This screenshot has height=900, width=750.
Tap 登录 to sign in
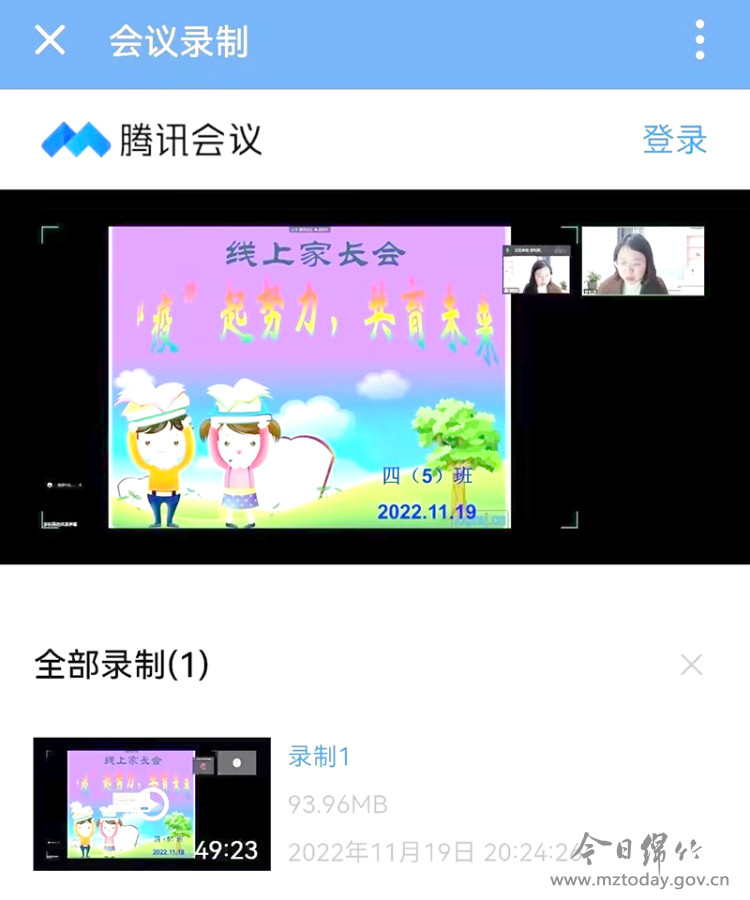click(674, 140)
